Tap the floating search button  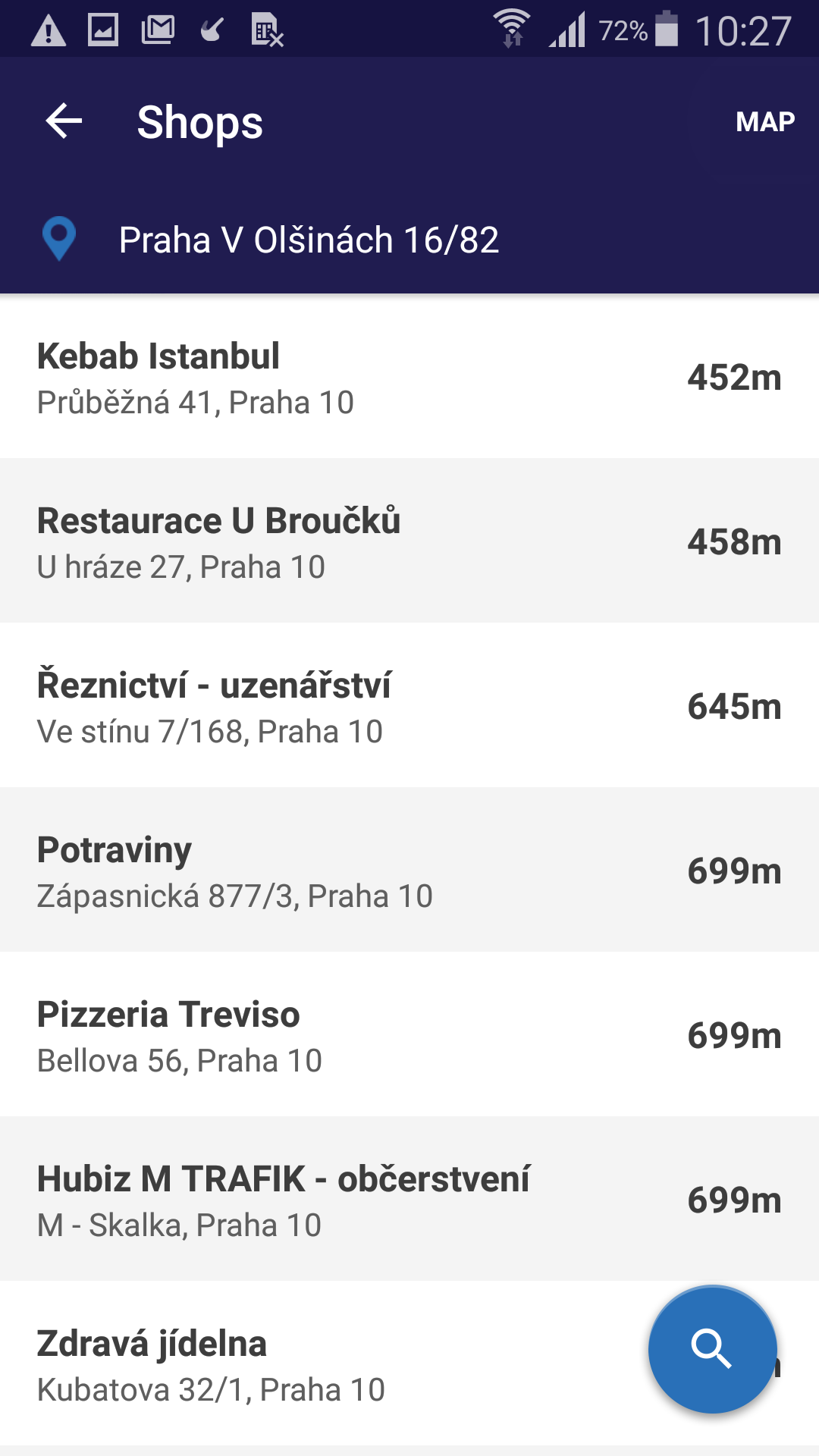712,1349
